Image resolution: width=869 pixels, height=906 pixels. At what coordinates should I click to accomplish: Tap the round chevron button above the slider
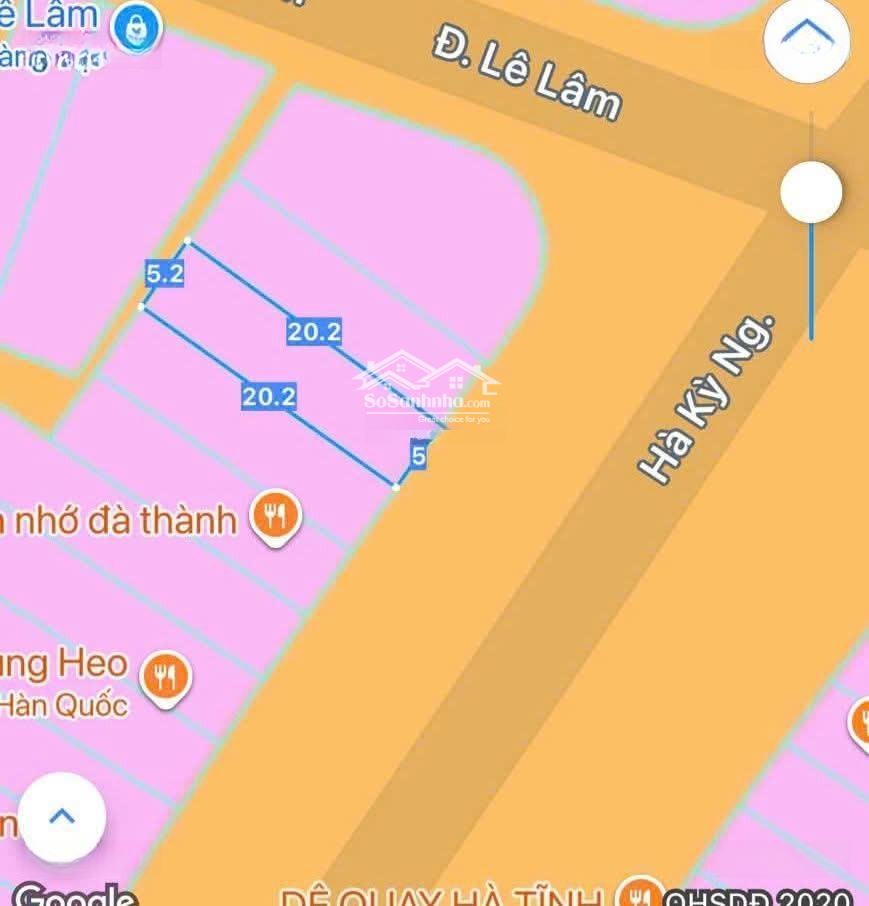[807, 39]
